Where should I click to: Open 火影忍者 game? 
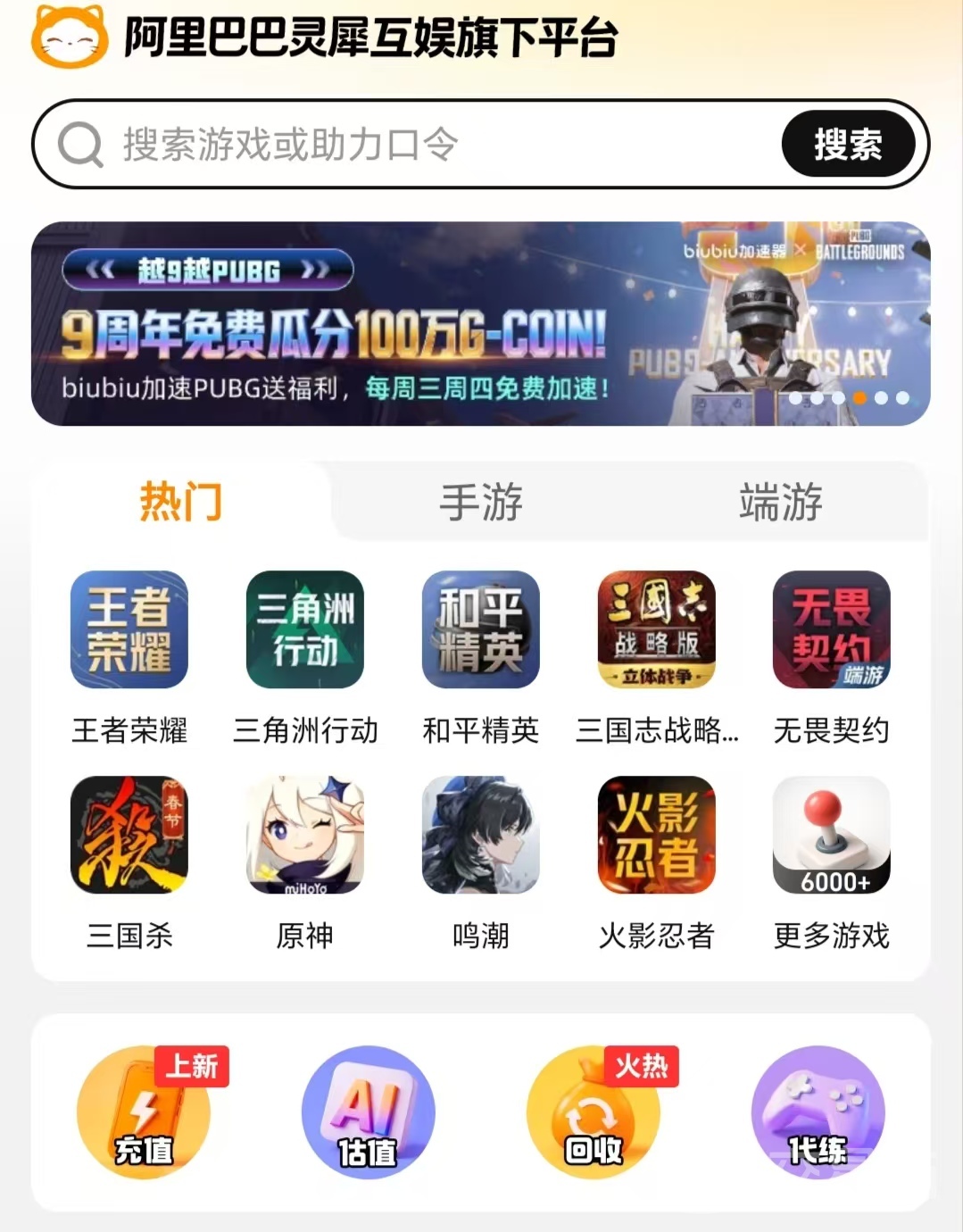(x=656, y=836)
